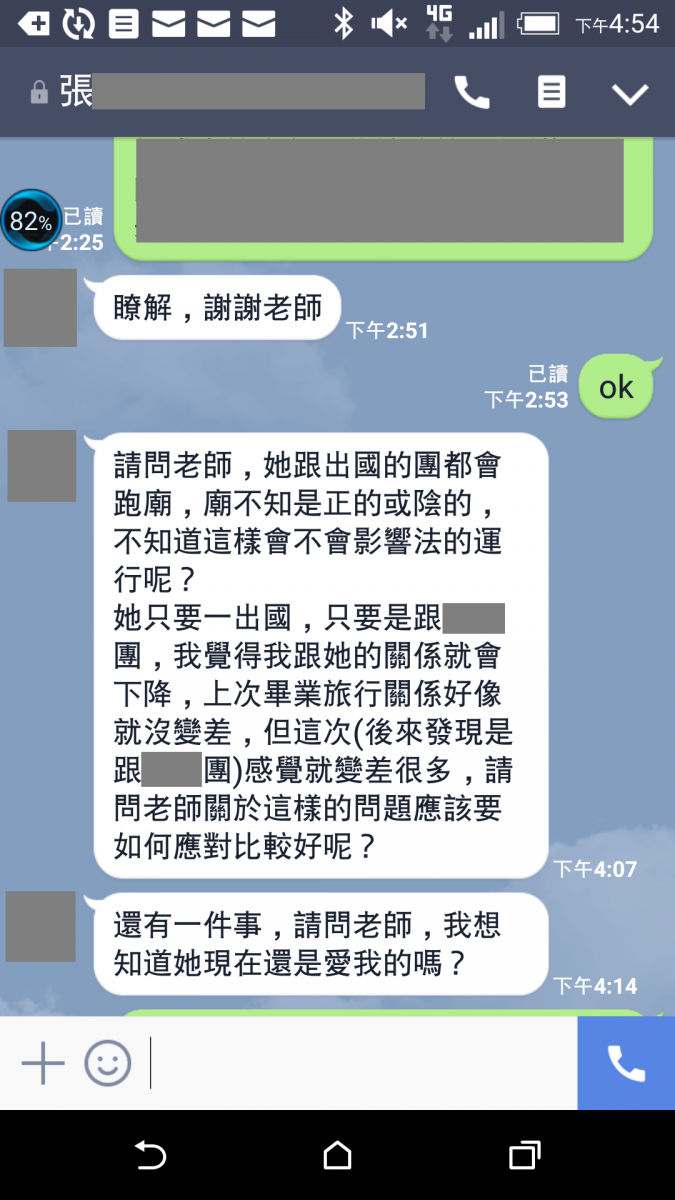Open the plus attachment menu
This screenshot has height=1200, width=675.
pyautogui.click(x=43, y=1062)
